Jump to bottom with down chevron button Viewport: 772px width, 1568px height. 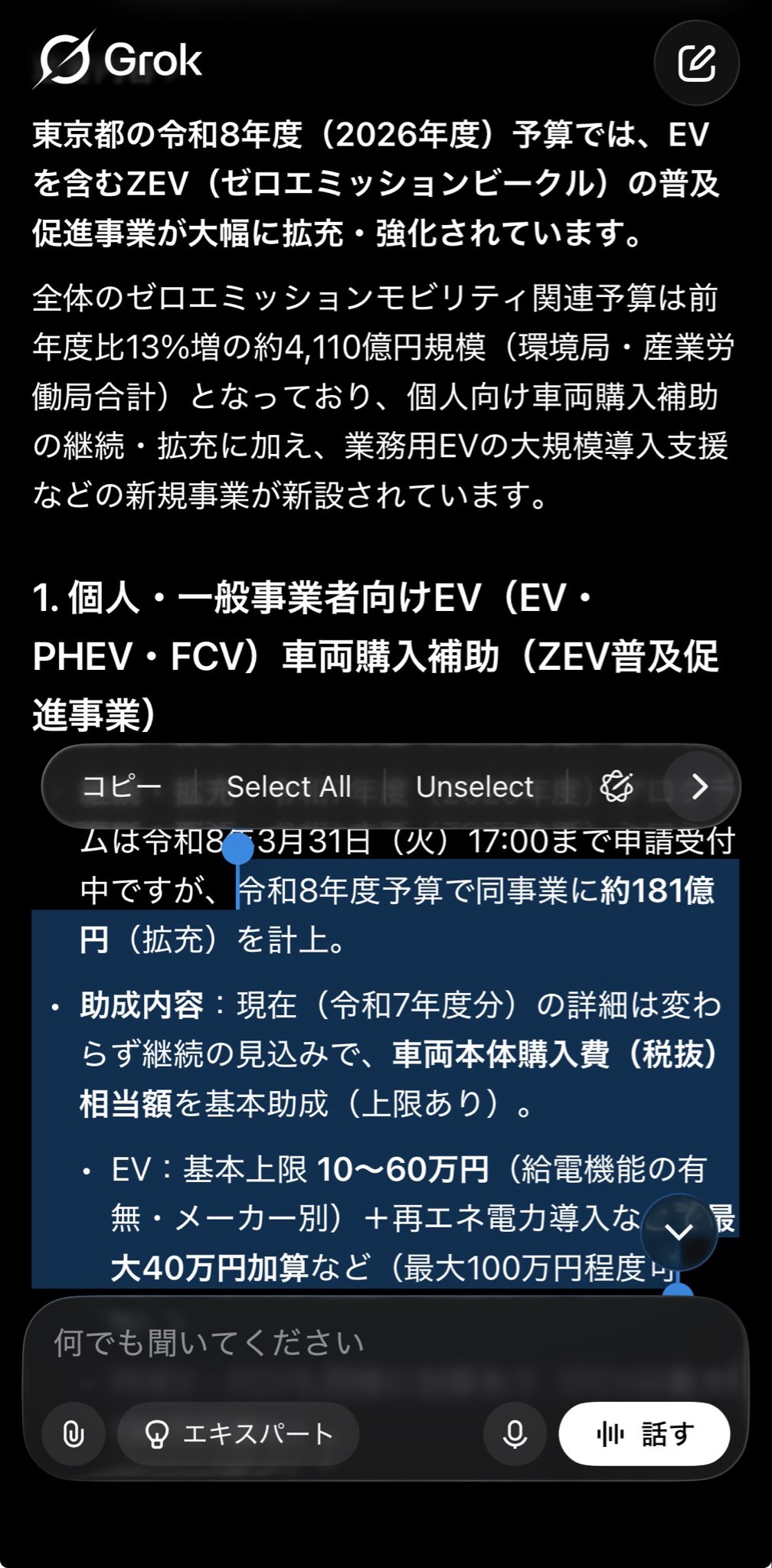pyautogui.click(x=679, y=1232)
